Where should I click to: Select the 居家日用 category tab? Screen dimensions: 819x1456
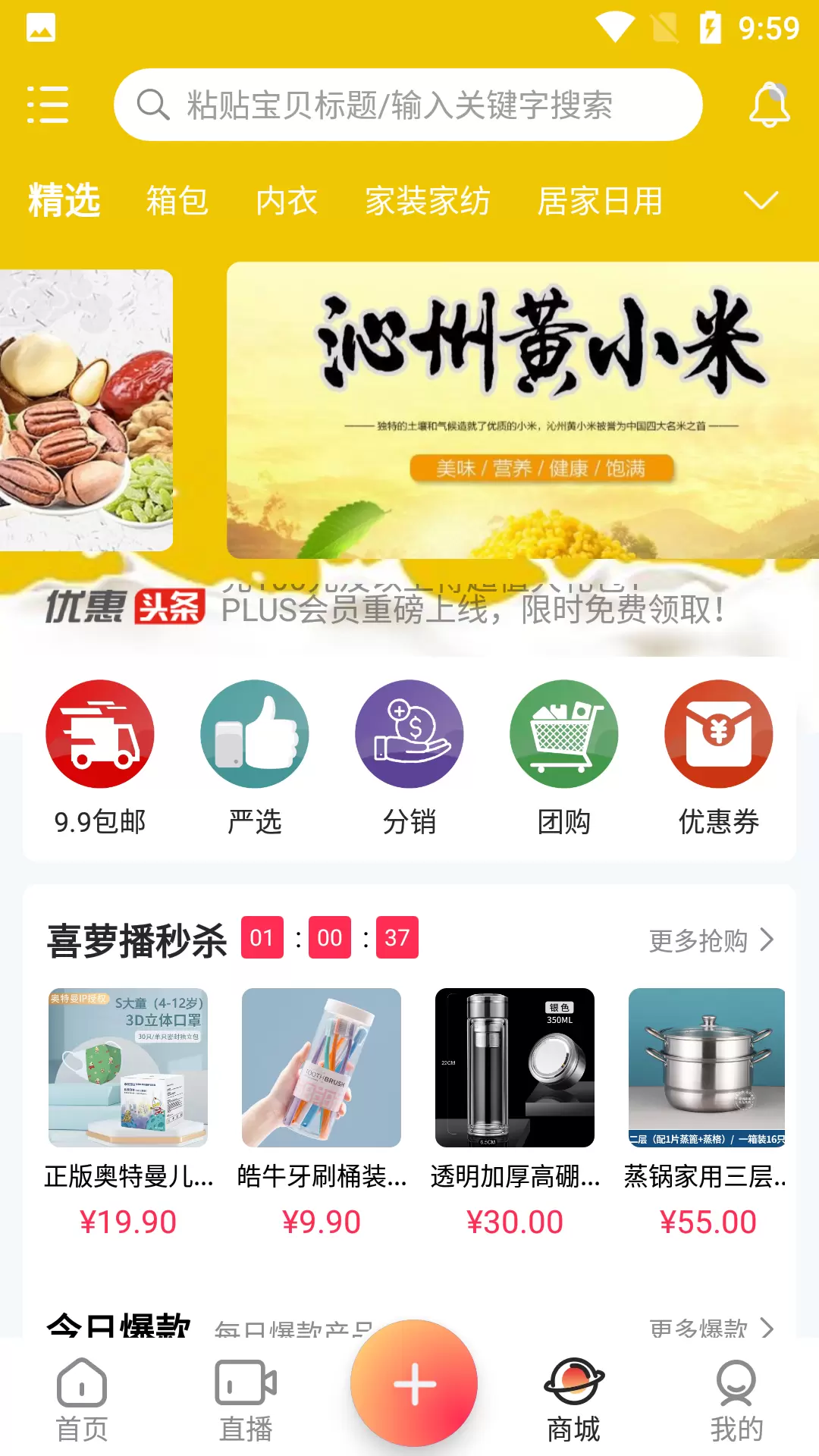[600, 201]
